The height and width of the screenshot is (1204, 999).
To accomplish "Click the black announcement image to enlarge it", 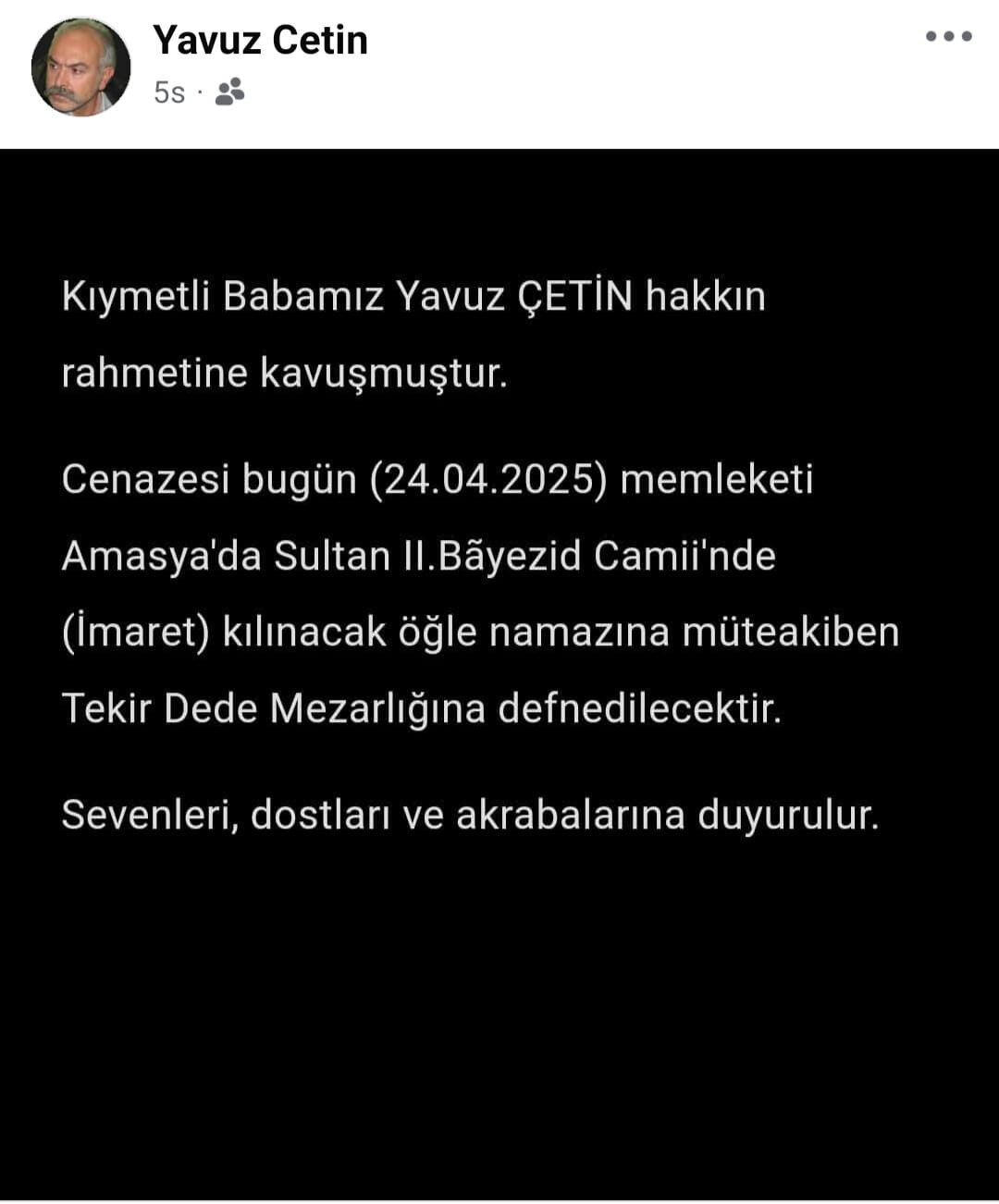I will [x=499, y=675].
